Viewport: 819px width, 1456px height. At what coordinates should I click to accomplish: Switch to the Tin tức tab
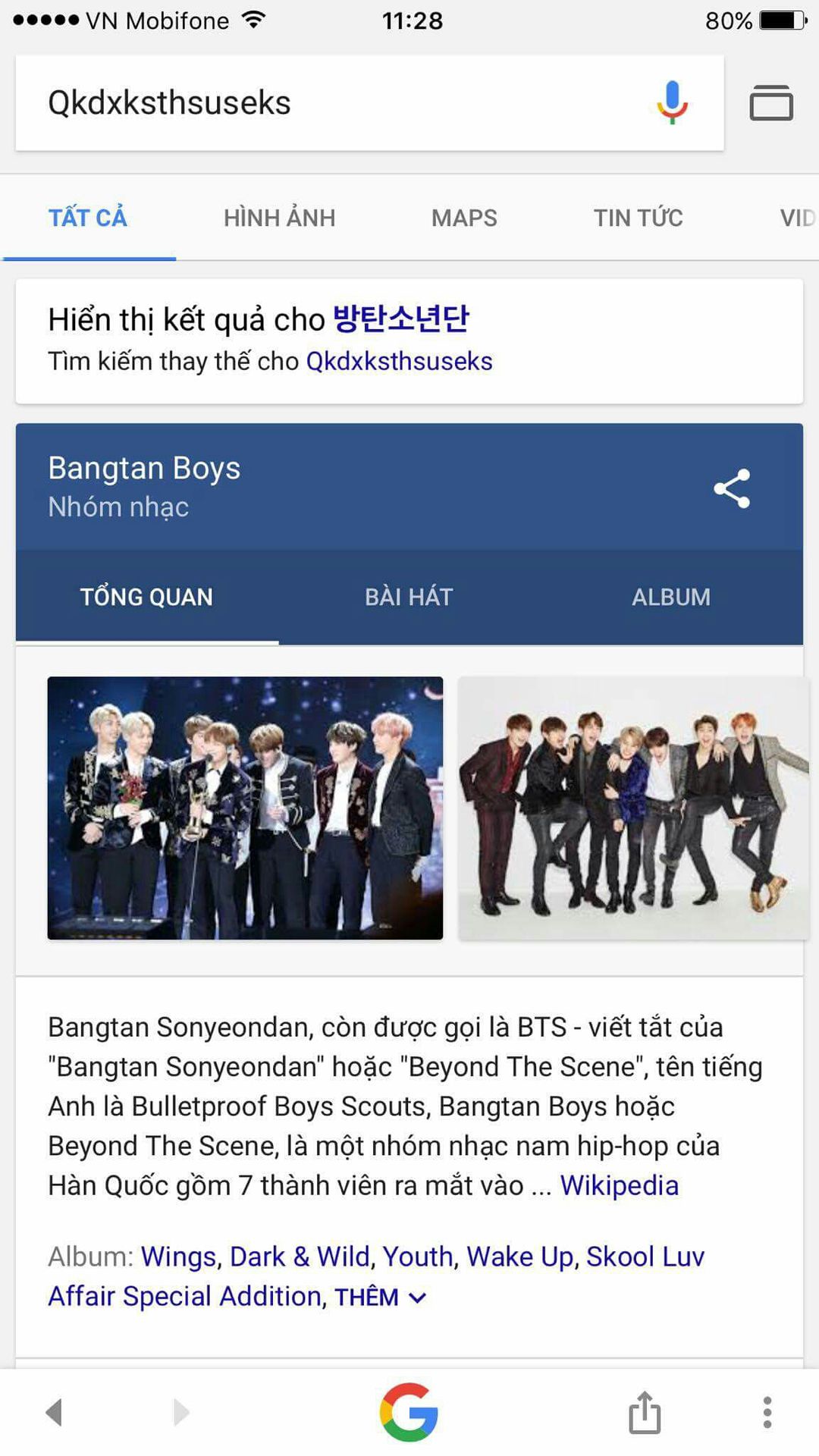point(638,218)
